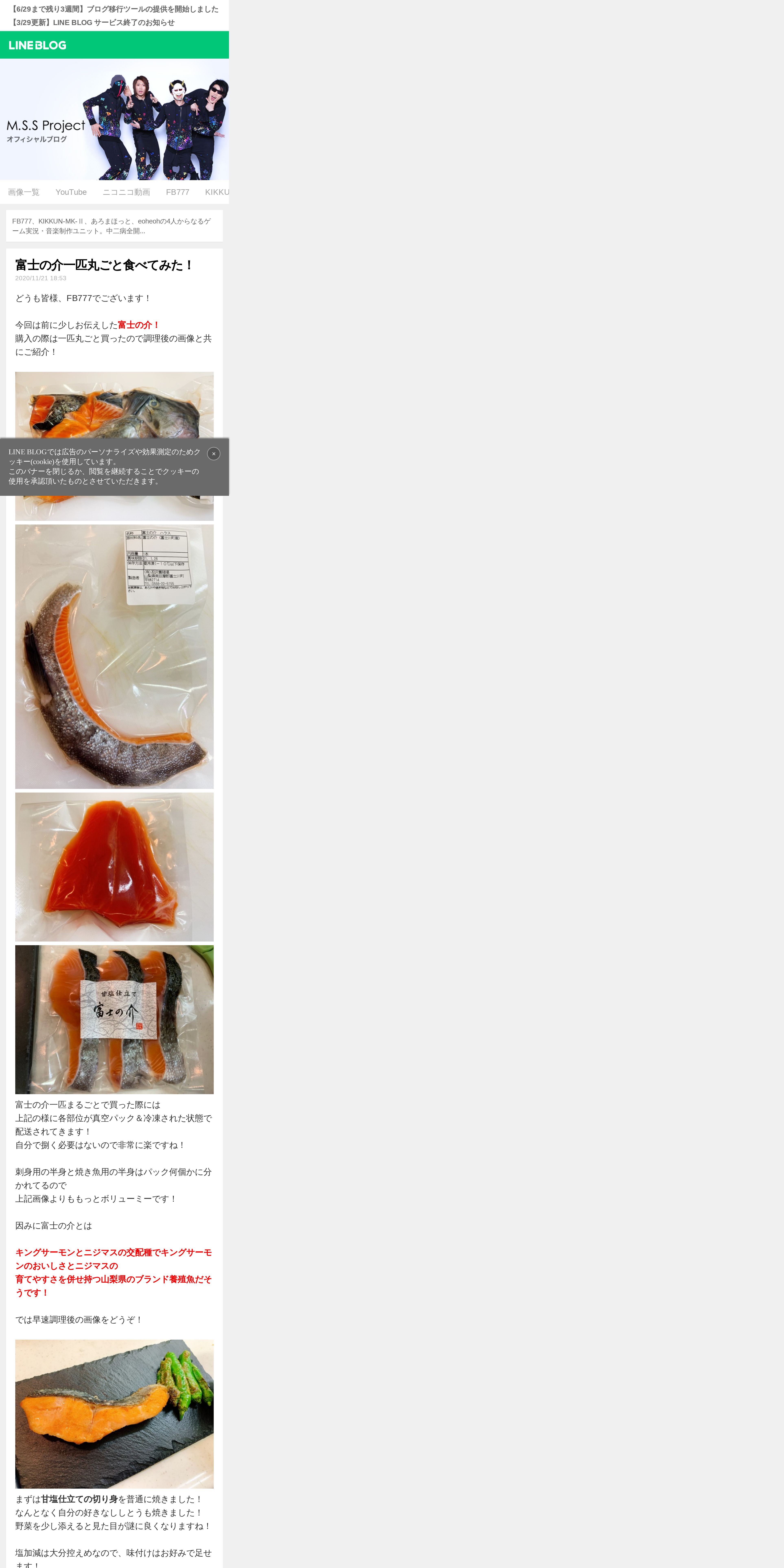The width and height of the screenshot is (784, 1568).
Task: Expand the blog description box
Action: point(114,226)
